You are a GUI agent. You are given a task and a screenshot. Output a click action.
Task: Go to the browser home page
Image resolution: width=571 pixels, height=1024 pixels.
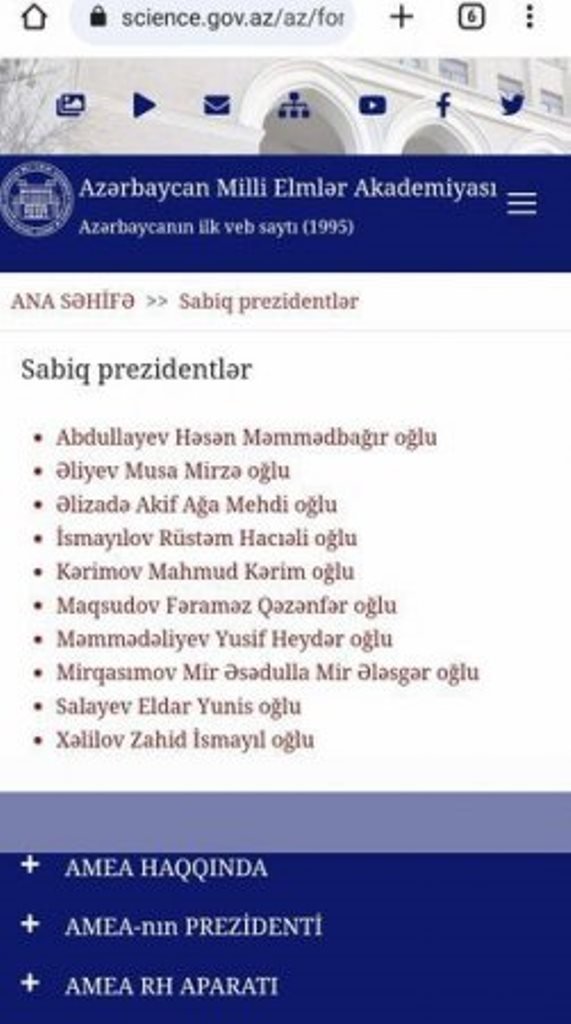pos(34,17)
